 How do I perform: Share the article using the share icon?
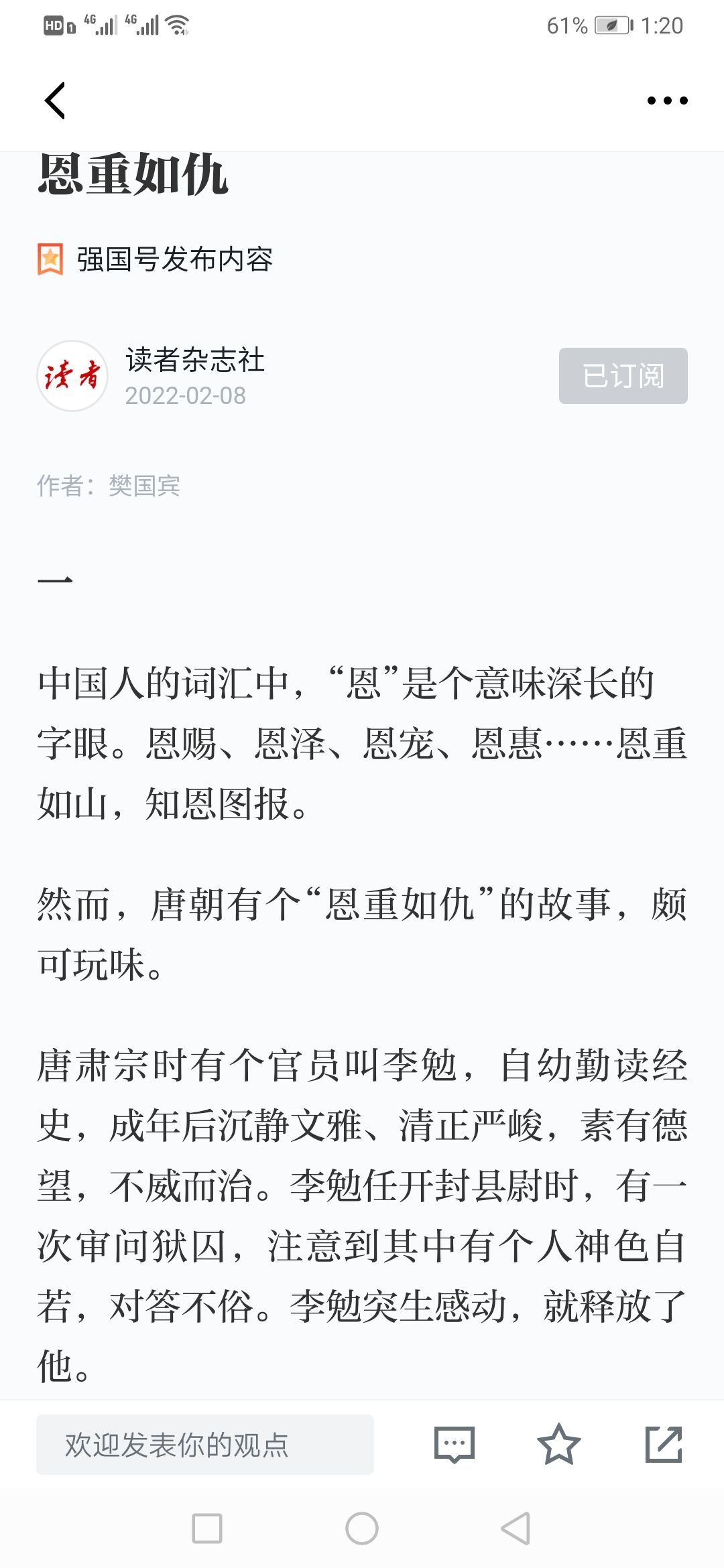click(x=664, y=1445)
